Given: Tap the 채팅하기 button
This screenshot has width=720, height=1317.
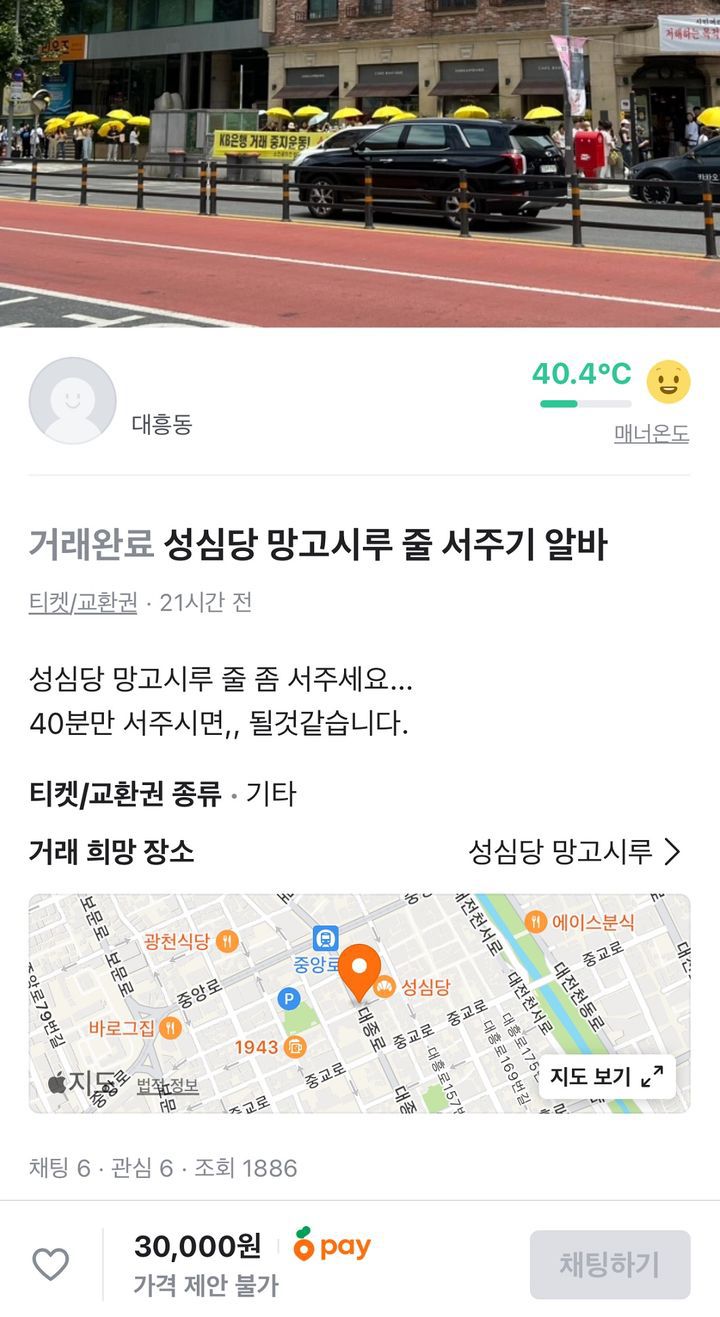Looking at the screenshot, I should coord(609,1264).
